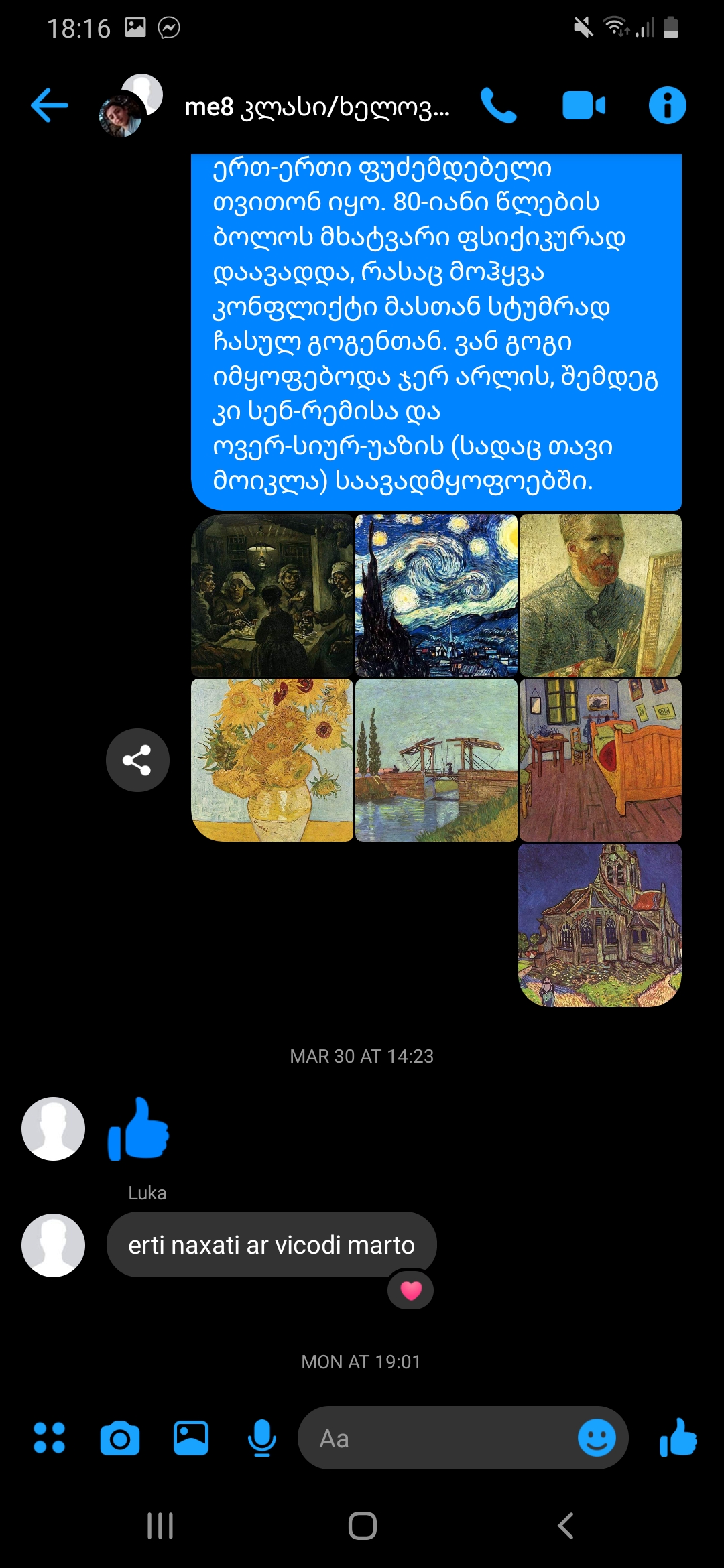Open the group info details
Screen dimensions: 724x1568
pyautogui.click(x=668, y=106)
